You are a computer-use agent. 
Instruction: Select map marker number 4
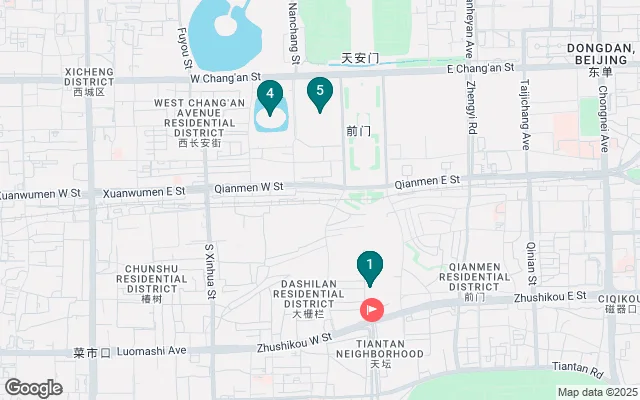click(x=269, y=96)
